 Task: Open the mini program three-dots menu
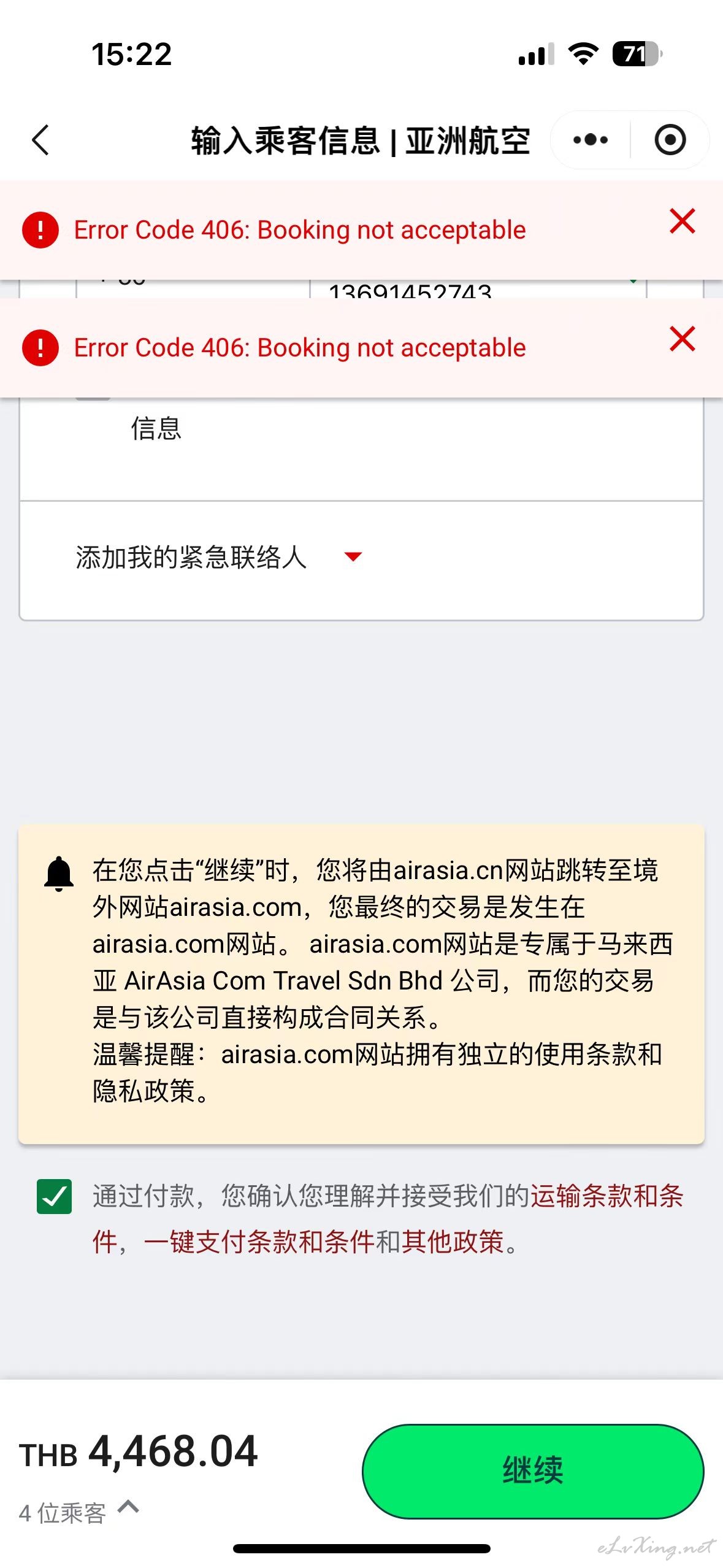coord(590,140)
